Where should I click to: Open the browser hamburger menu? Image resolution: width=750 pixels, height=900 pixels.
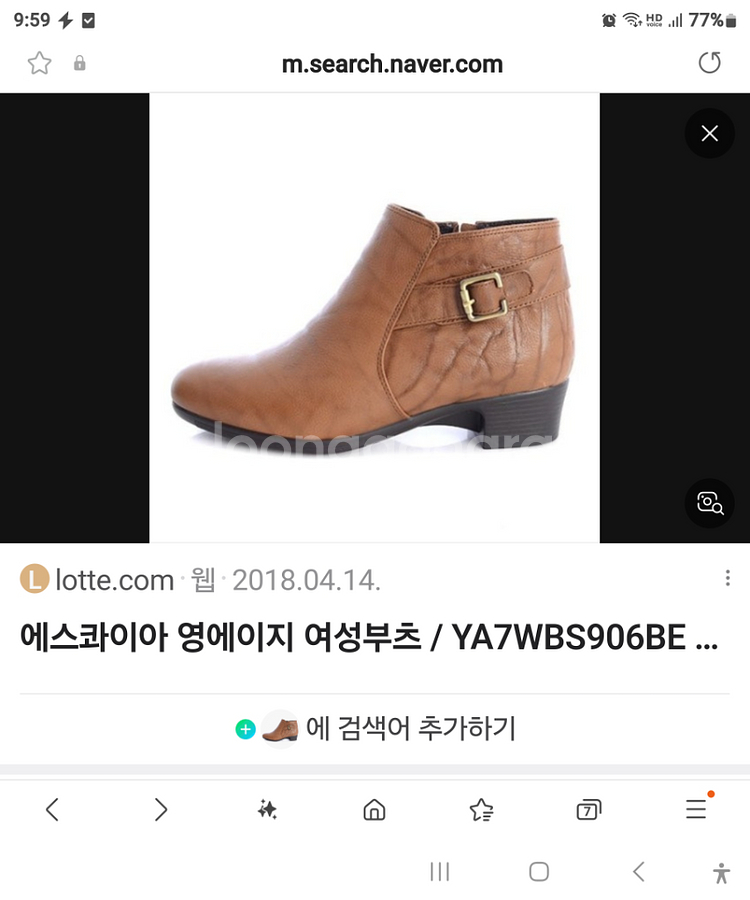pos(696,810)
